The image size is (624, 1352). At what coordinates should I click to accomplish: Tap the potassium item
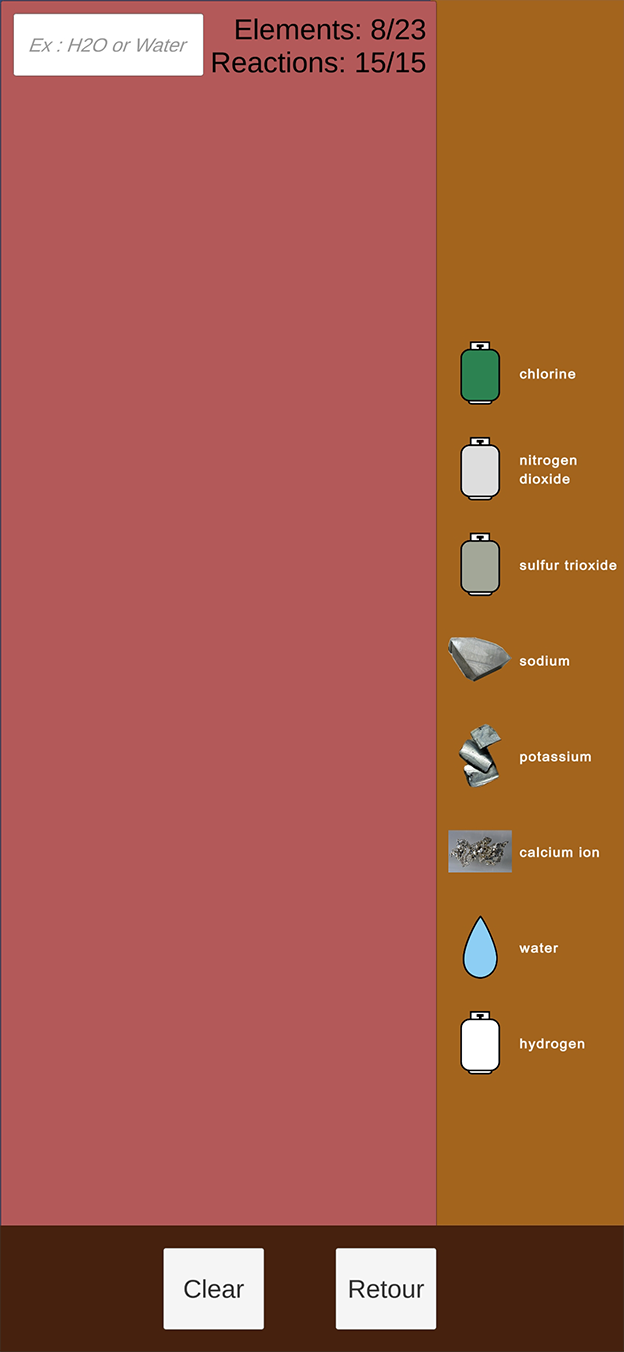pos(481,757)
